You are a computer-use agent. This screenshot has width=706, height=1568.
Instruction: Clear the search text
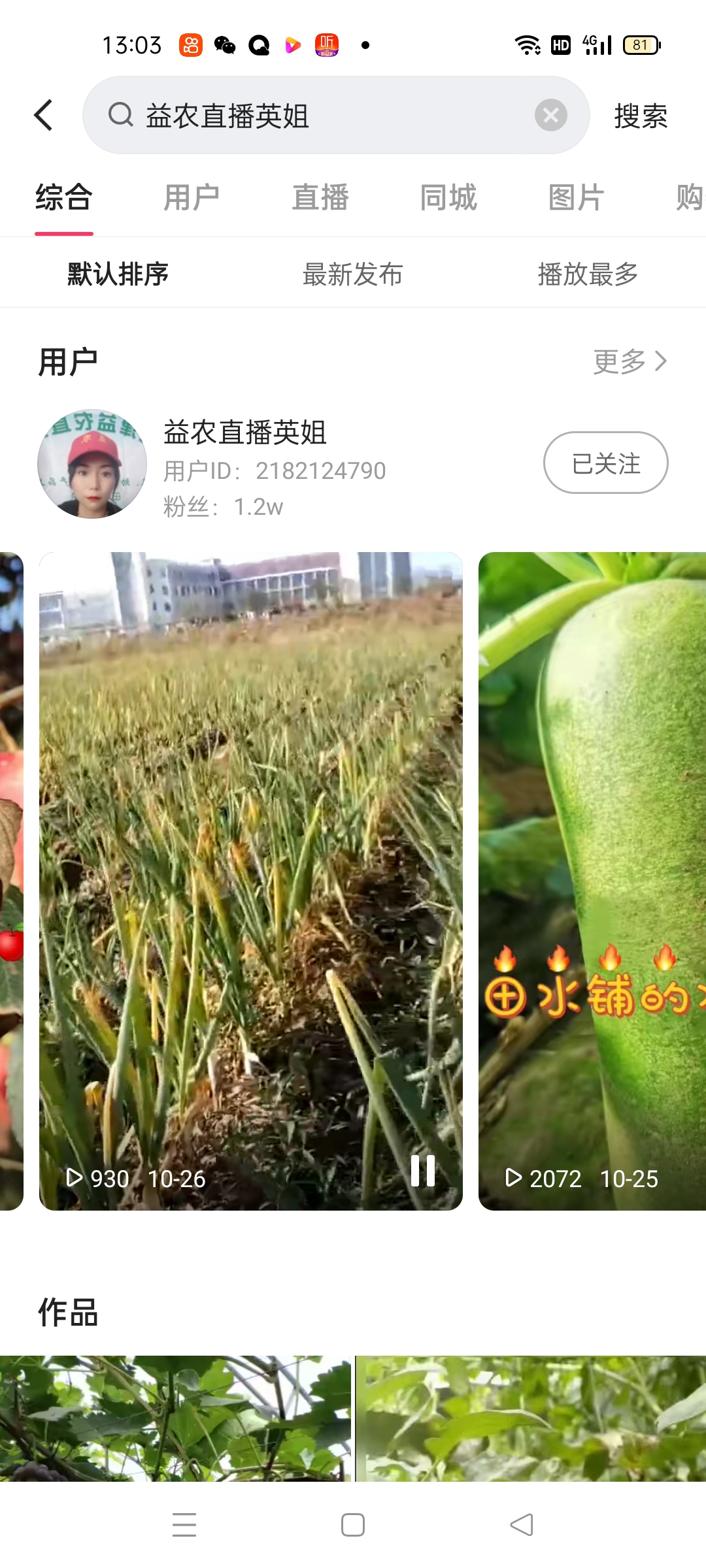[550, 116]
